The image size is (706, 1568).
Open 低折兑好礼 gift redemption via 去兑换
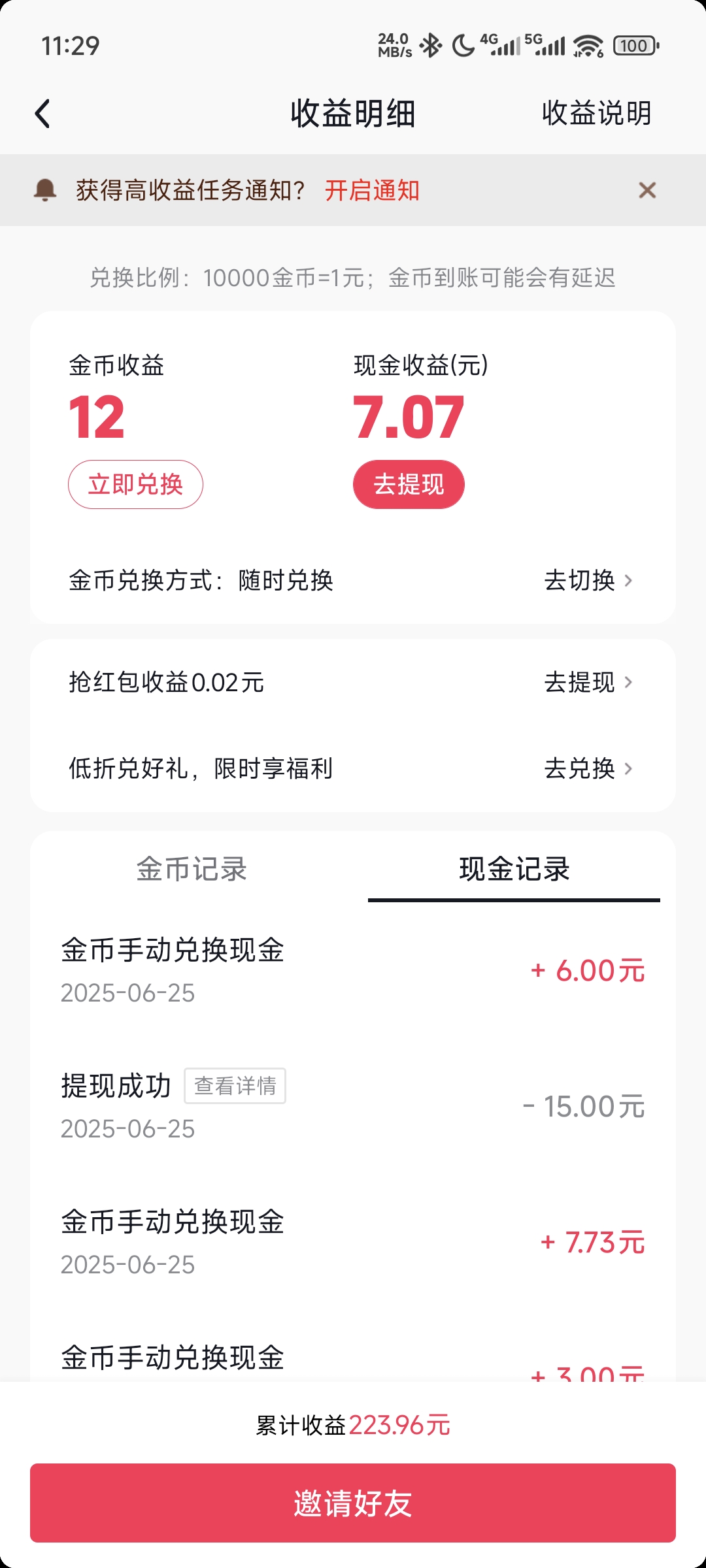[x=588, y=768]
